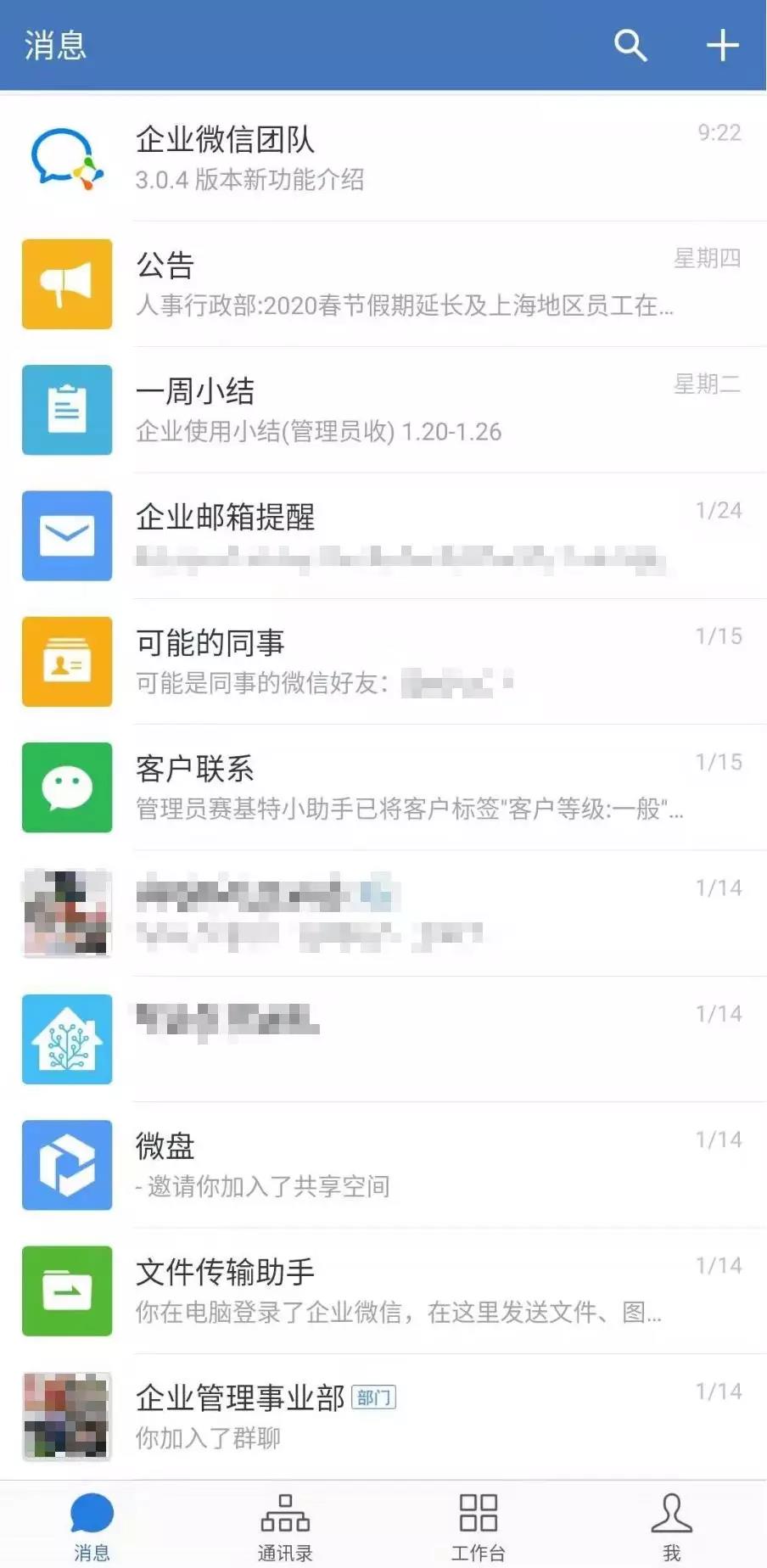The image size is (767, 1568).
Task: Open 文件传输助手 file transfer chat
Action: 383,1291
